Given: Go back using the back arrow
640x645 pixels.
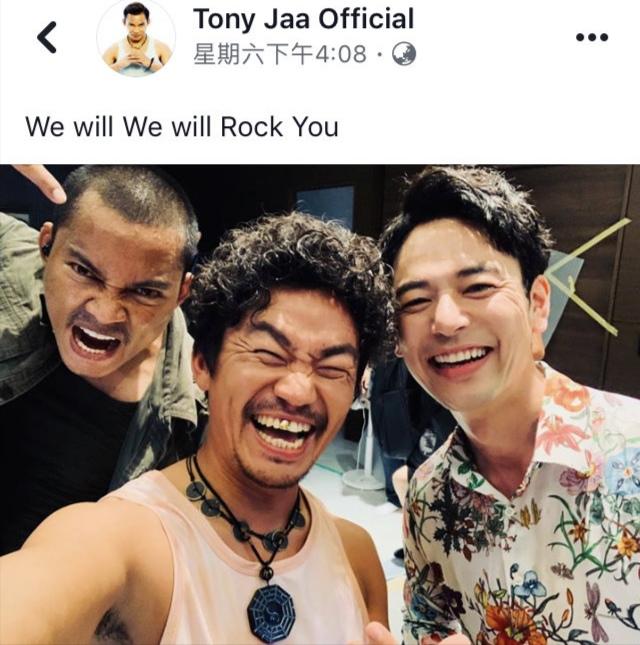Looking at the screenshot, I should pos(47,38).
